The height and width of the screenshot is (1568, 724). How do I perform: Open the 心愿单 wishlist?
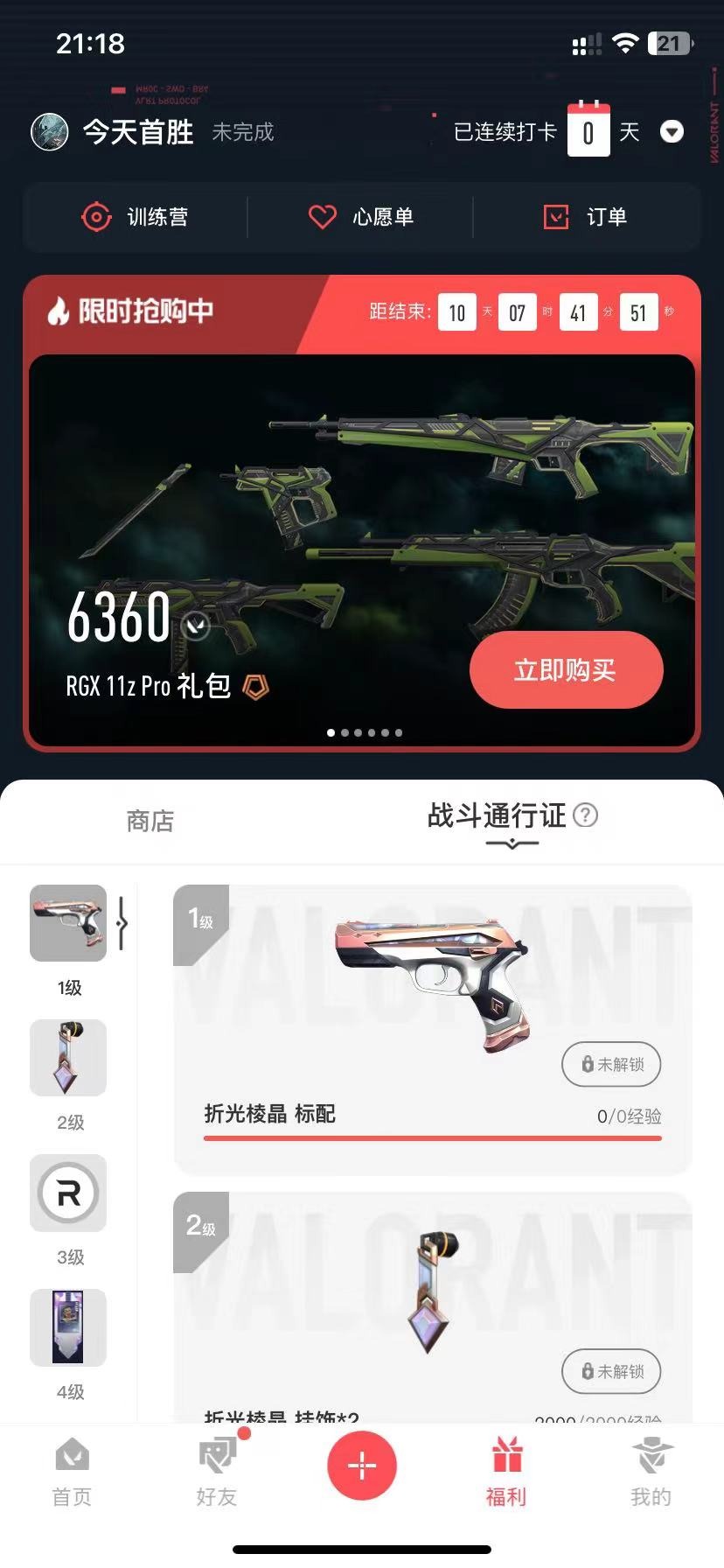[x=361, y=217]
